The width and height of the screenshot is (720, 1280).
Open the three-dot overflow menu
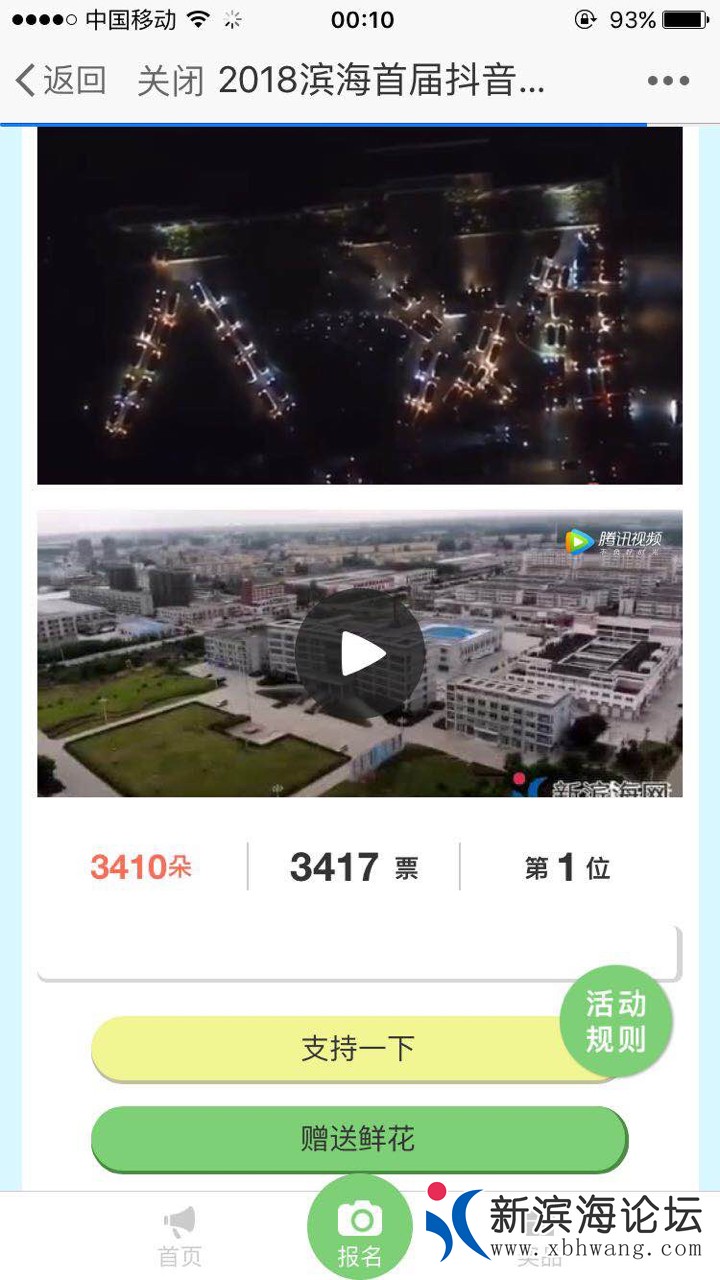(667, 81)
